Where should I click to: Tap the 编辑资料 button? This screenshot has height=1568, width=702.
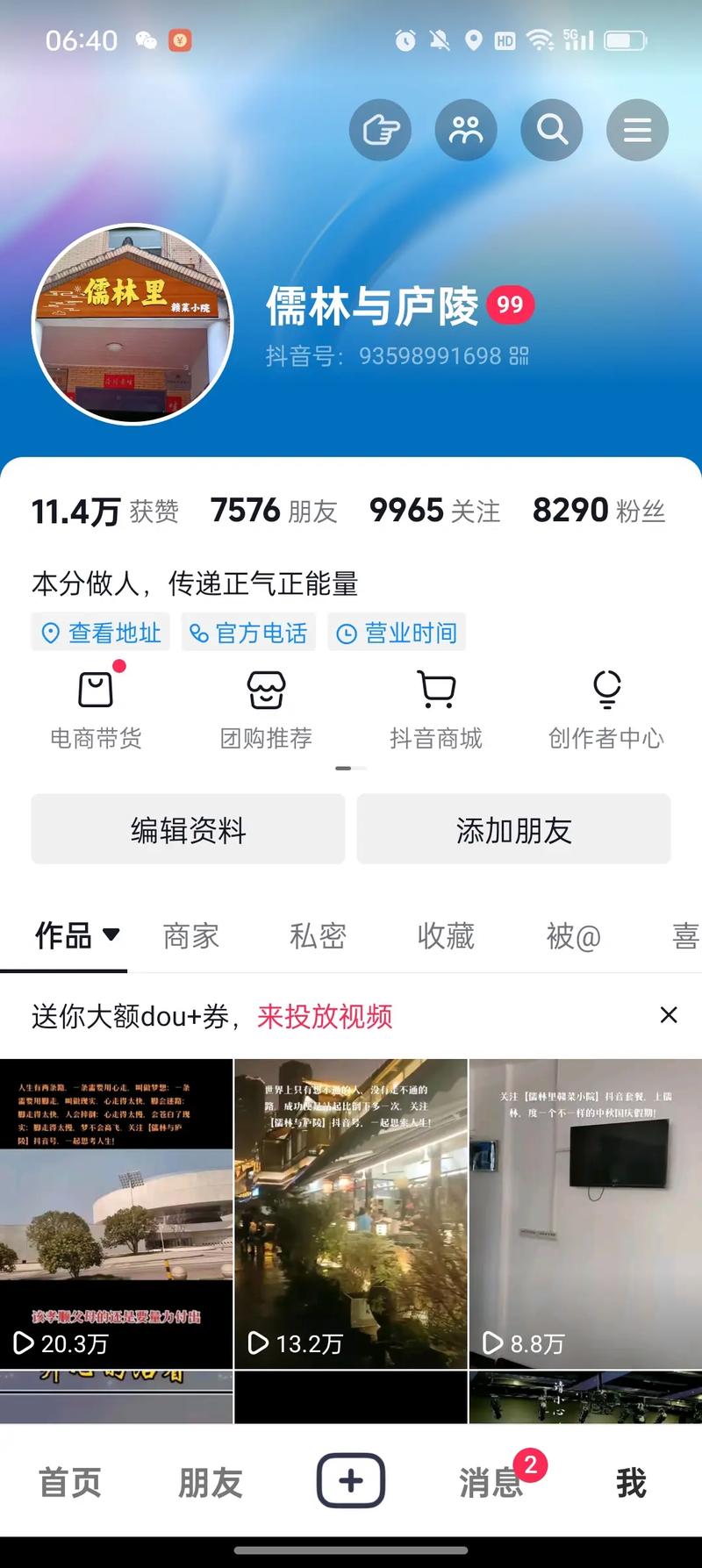pos(188,828)
